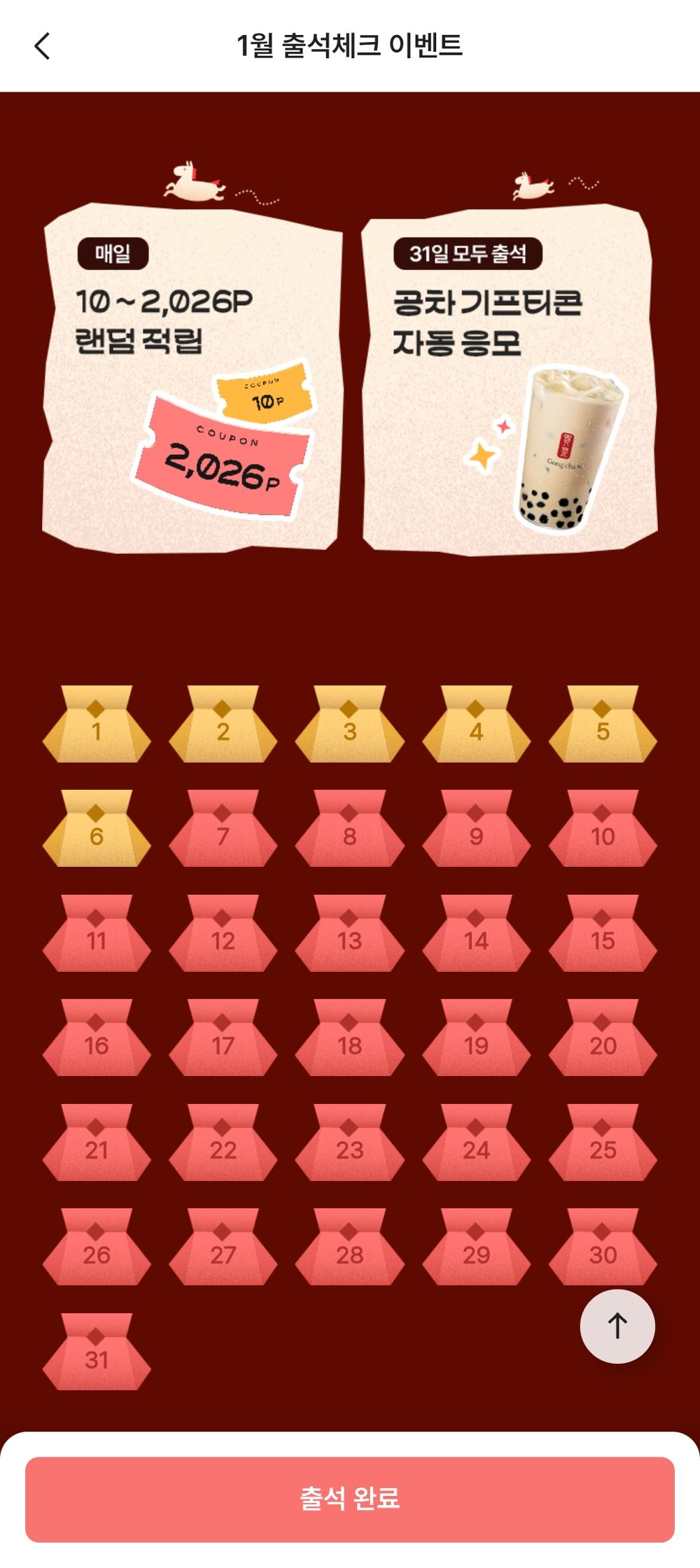Tap the day 31 pouch
The width and height of the screenshot is (700, 1568).
pyautogui.click(x=97, y=1354)
